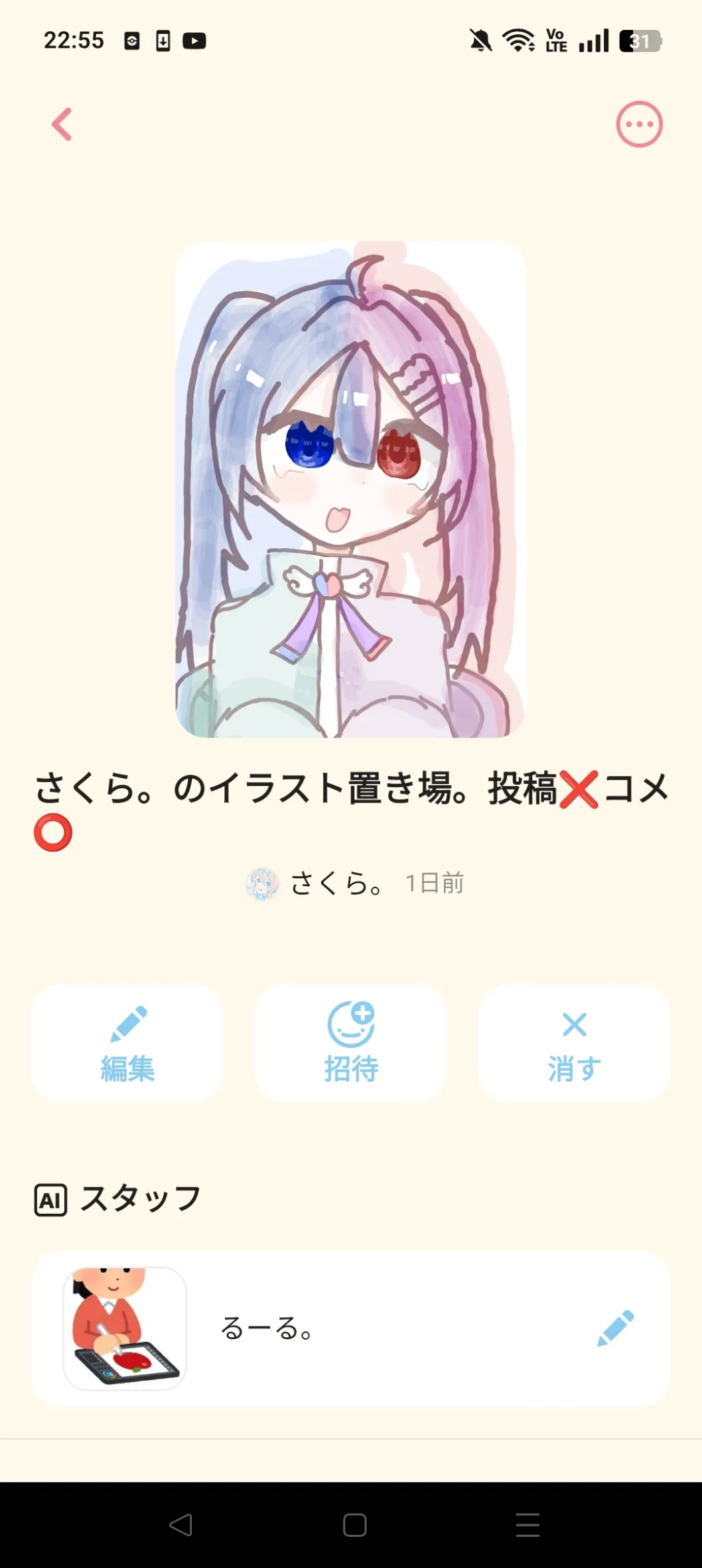
Task: Open the three-dot more options menu
Action: tap(639, 124)
